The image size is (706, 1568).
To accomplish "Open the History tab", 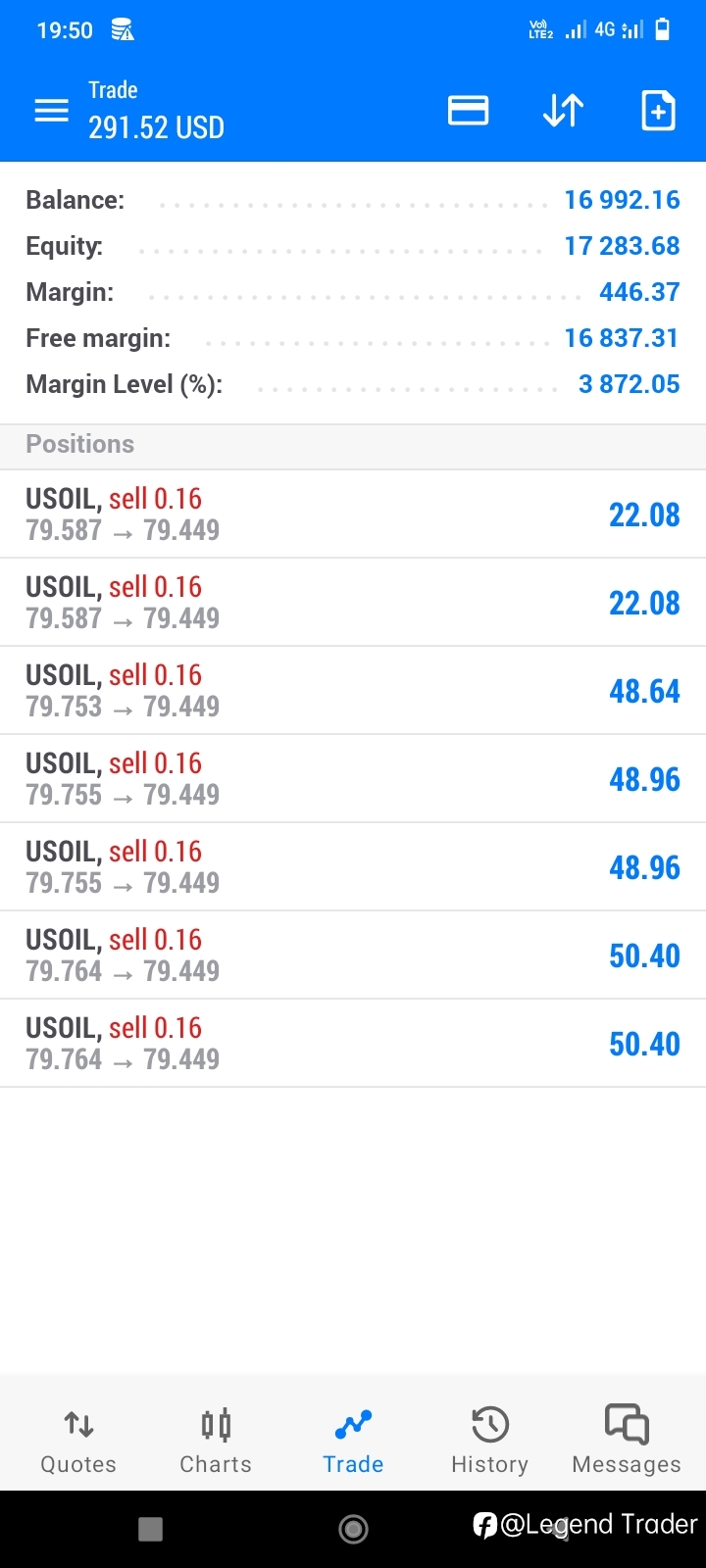I will pyautogui.click(x=489, y=1441).
